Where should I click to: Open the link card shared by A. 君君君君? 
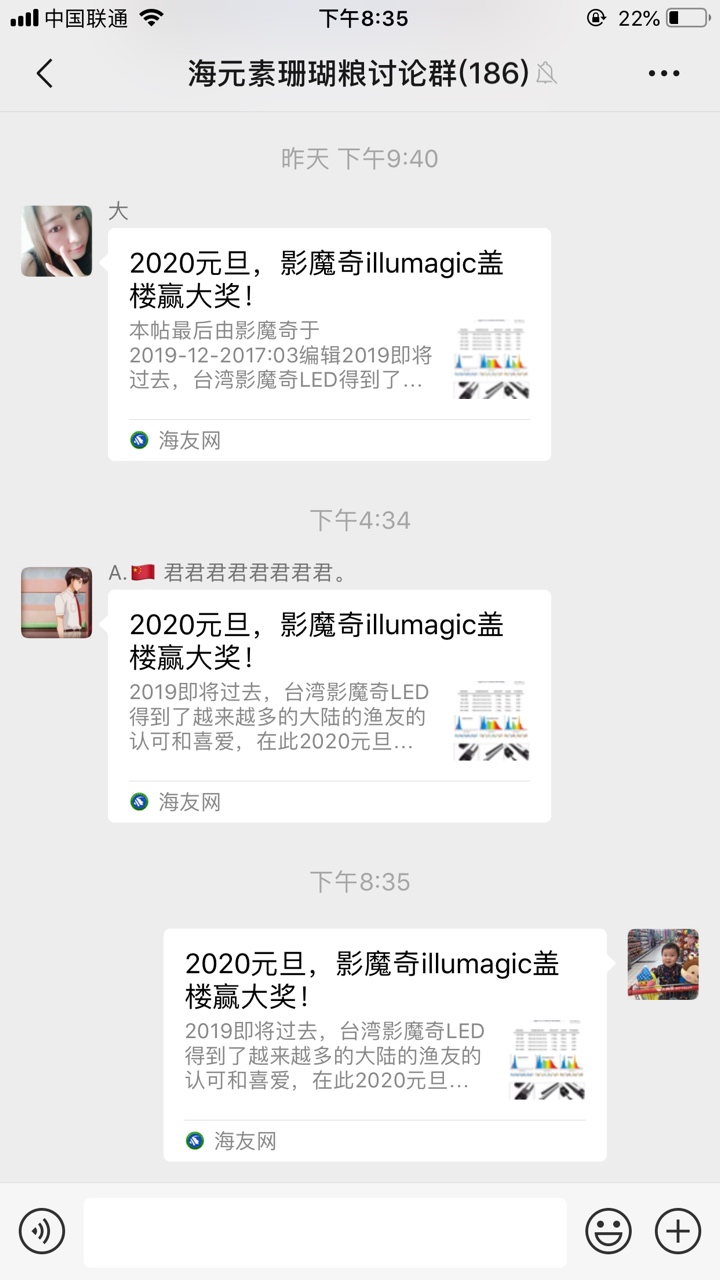coord(329,705)
